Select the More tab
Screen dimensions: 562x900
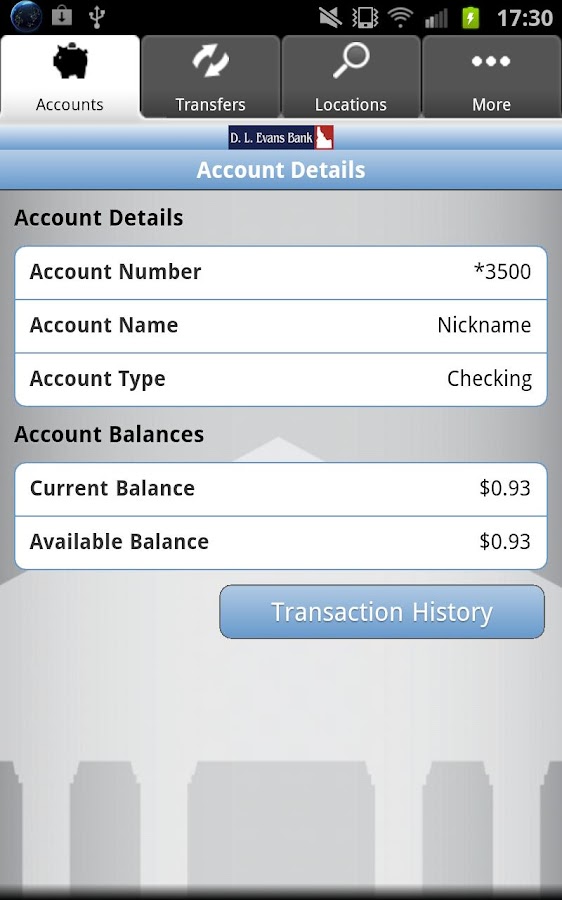491,77
